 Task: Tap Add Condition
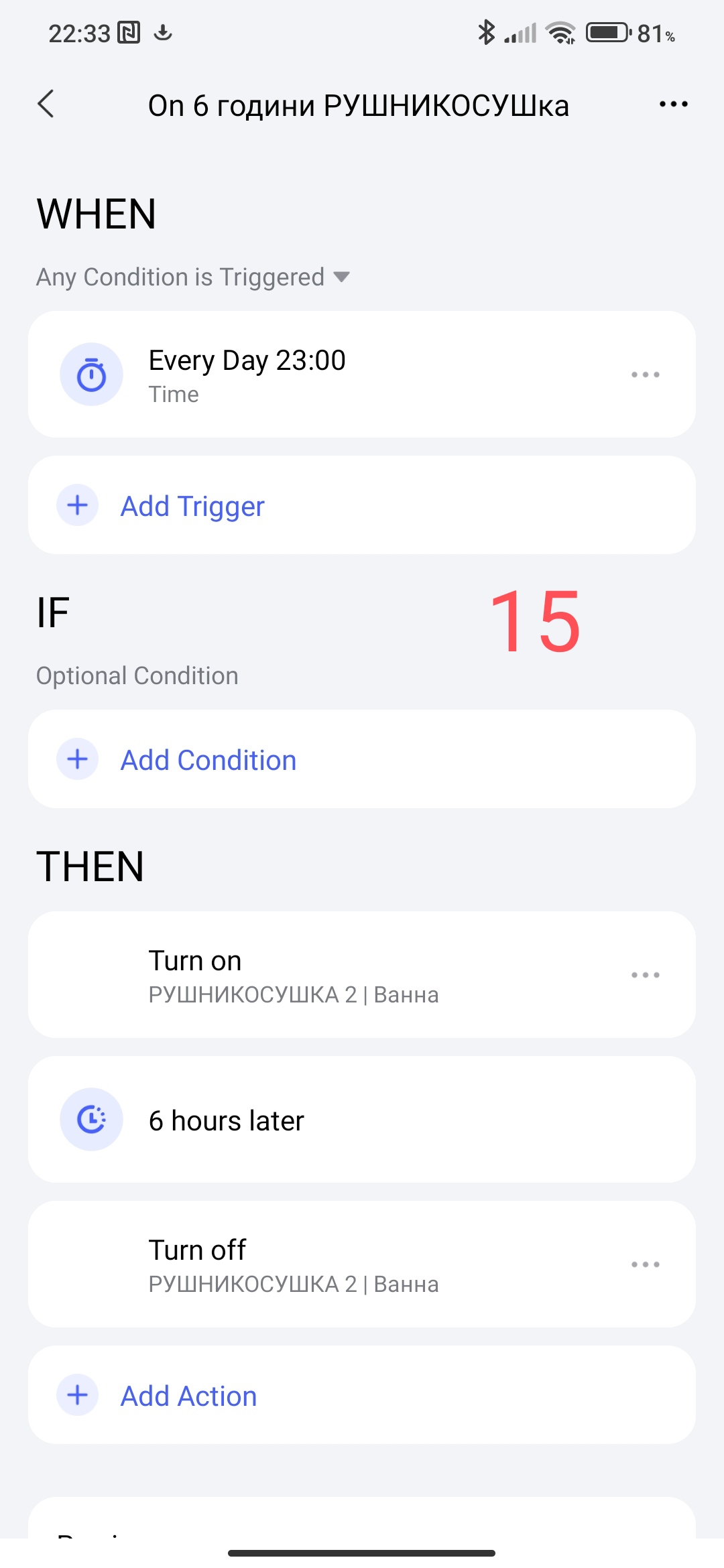pos(208,760)
